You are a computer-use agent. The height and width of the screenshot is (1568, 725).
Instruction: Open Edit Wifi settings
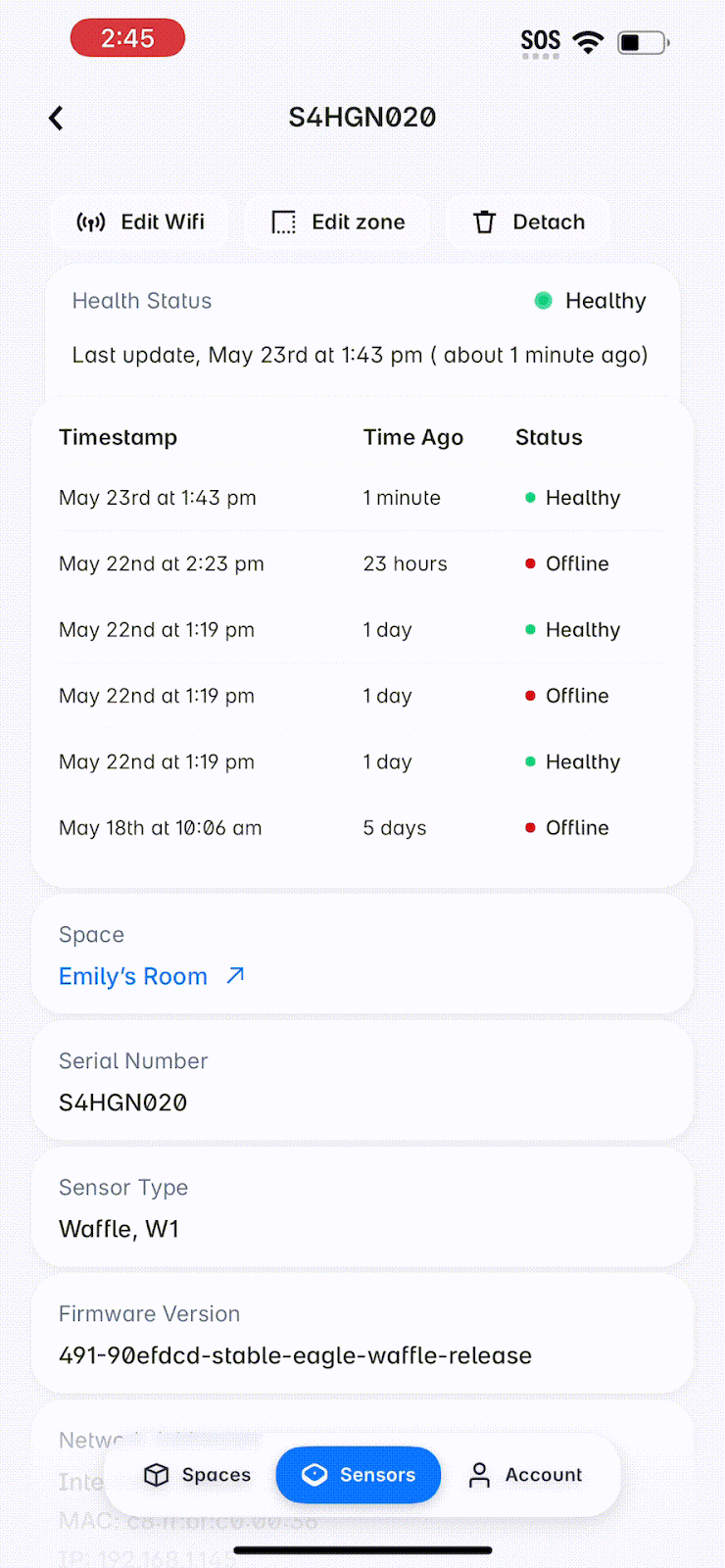click(140, 222)
